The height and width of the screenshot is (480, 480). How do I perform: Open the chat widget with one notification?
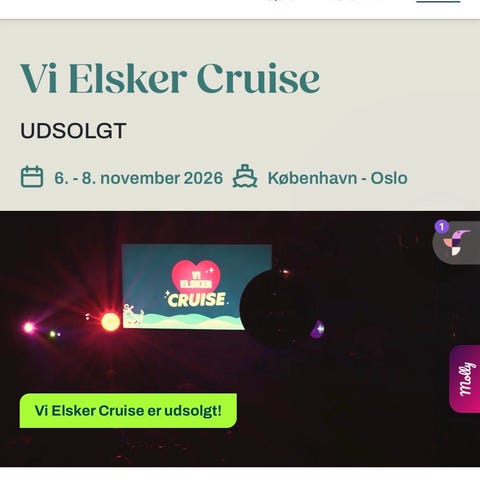point(457,242)
